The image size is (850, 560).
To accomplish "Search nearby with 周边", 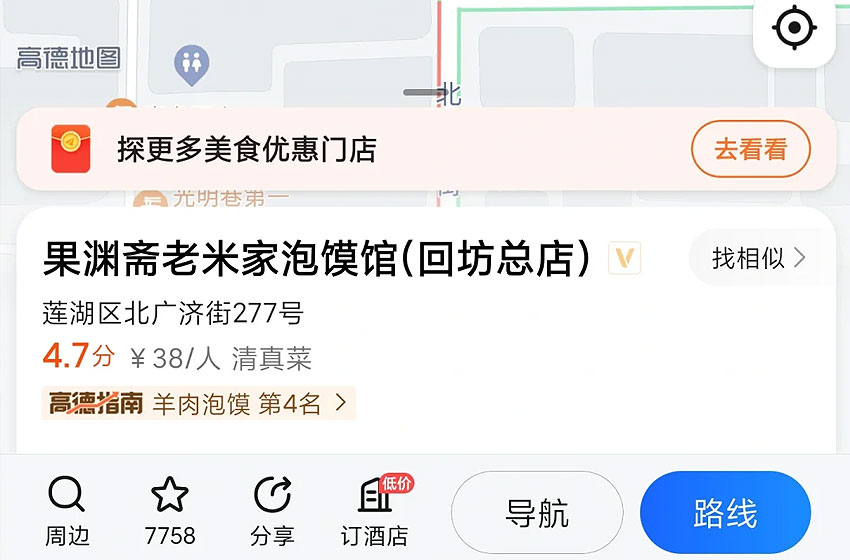I will [67, 510].
